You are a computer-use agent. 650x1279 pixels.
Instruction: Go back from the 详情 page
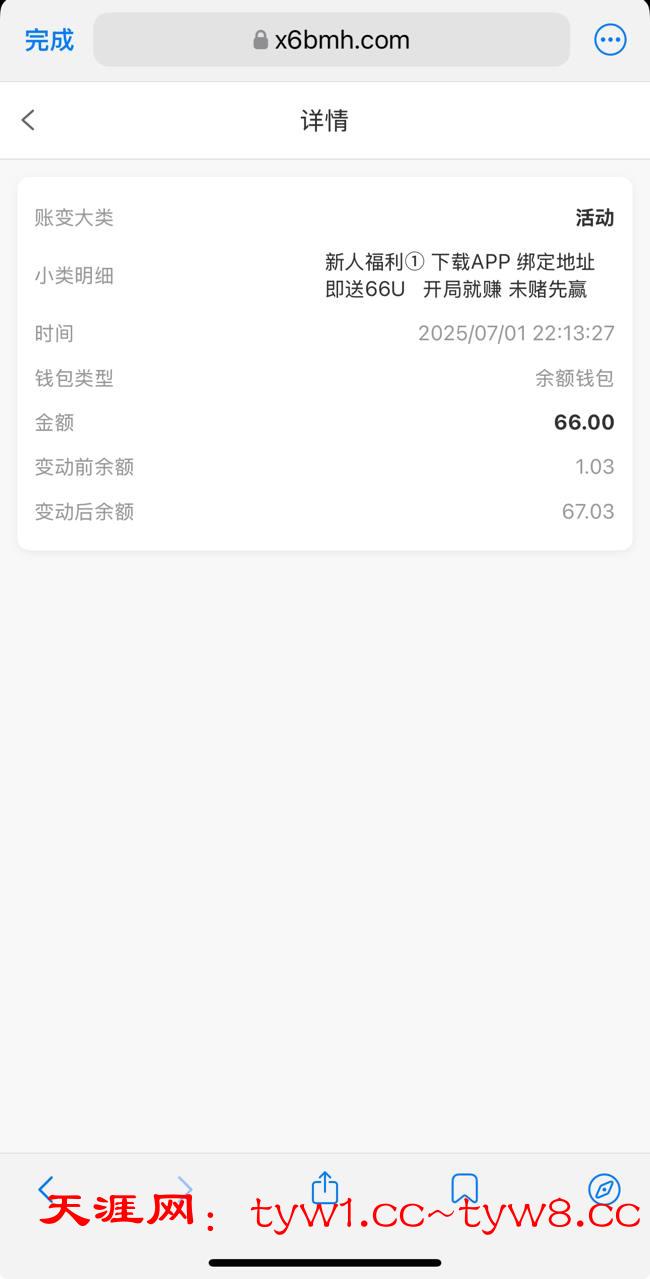coord(28,120)
